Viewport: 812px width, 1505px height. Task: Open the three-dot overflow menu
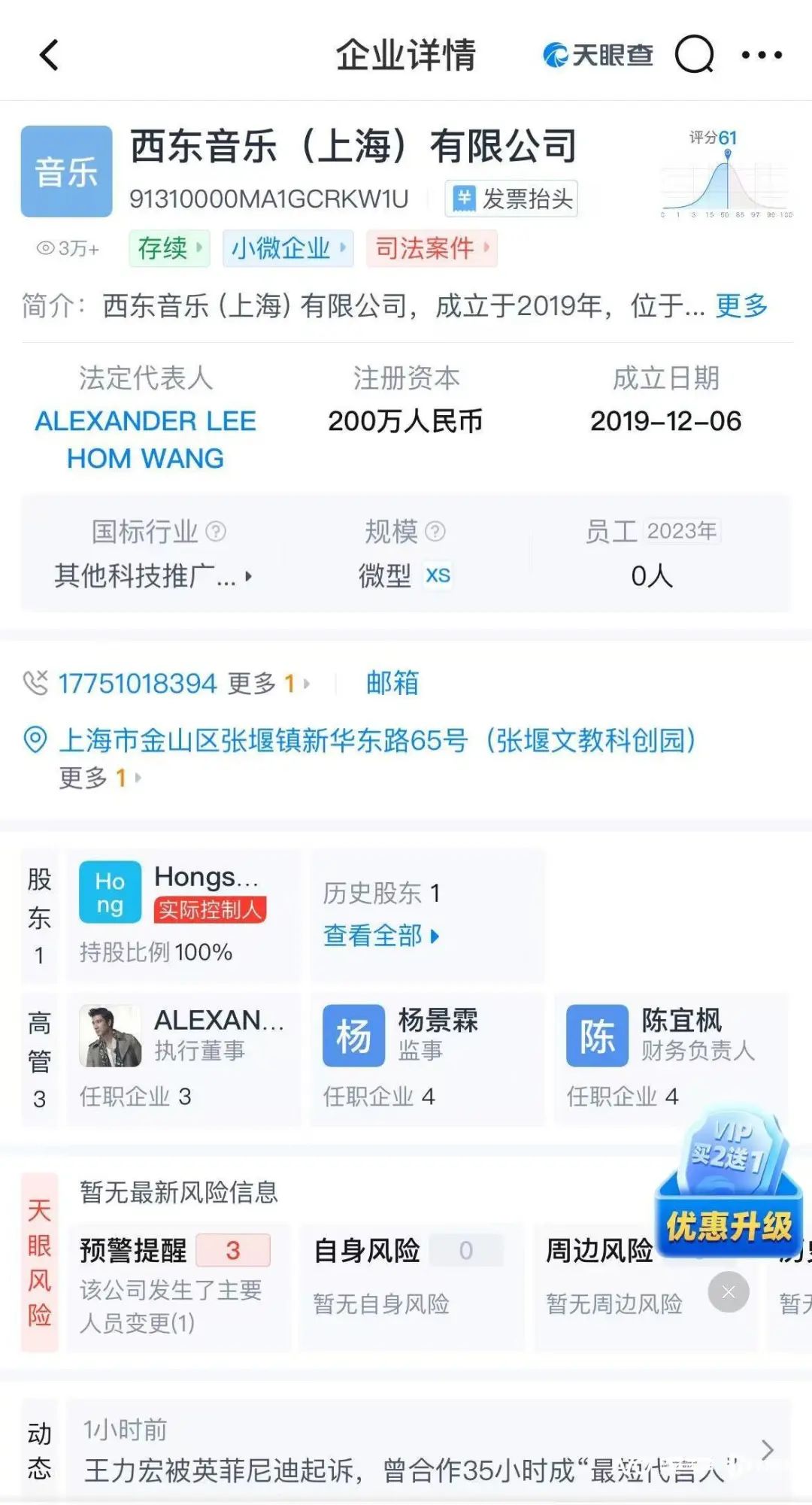(762, 55)
